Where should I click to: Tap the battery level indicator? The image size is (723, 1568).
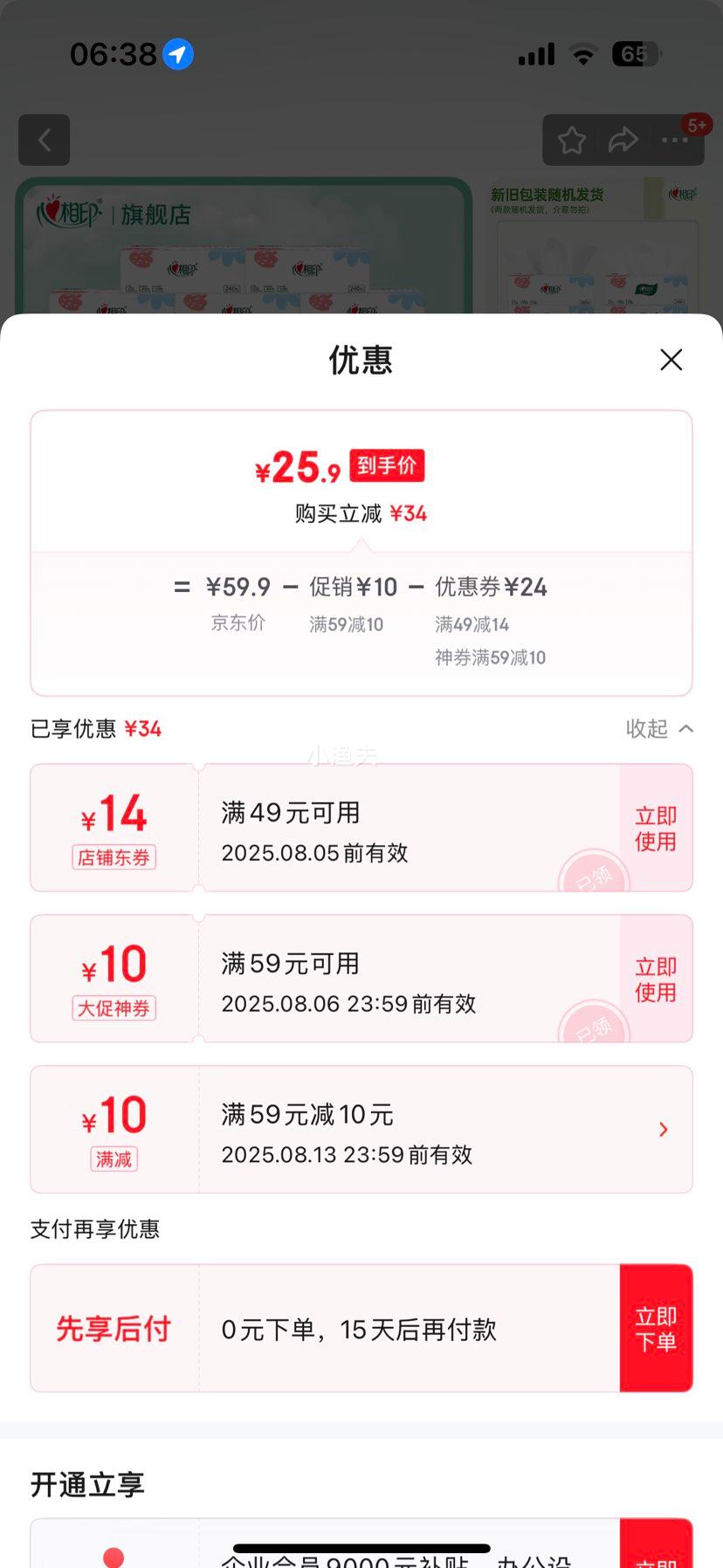(x=636, y=53)
